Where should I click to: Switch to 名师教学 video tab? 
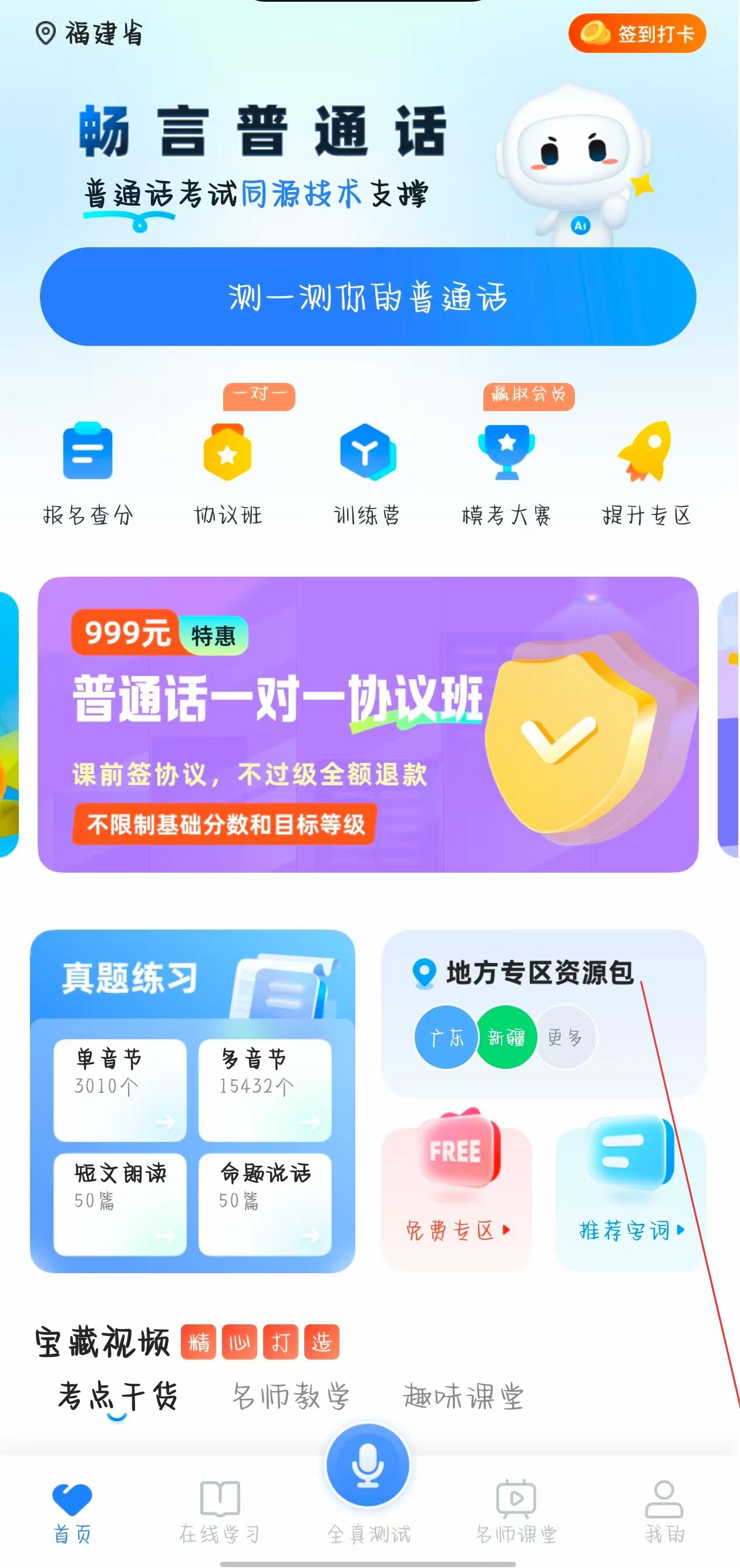[290, 1397]
